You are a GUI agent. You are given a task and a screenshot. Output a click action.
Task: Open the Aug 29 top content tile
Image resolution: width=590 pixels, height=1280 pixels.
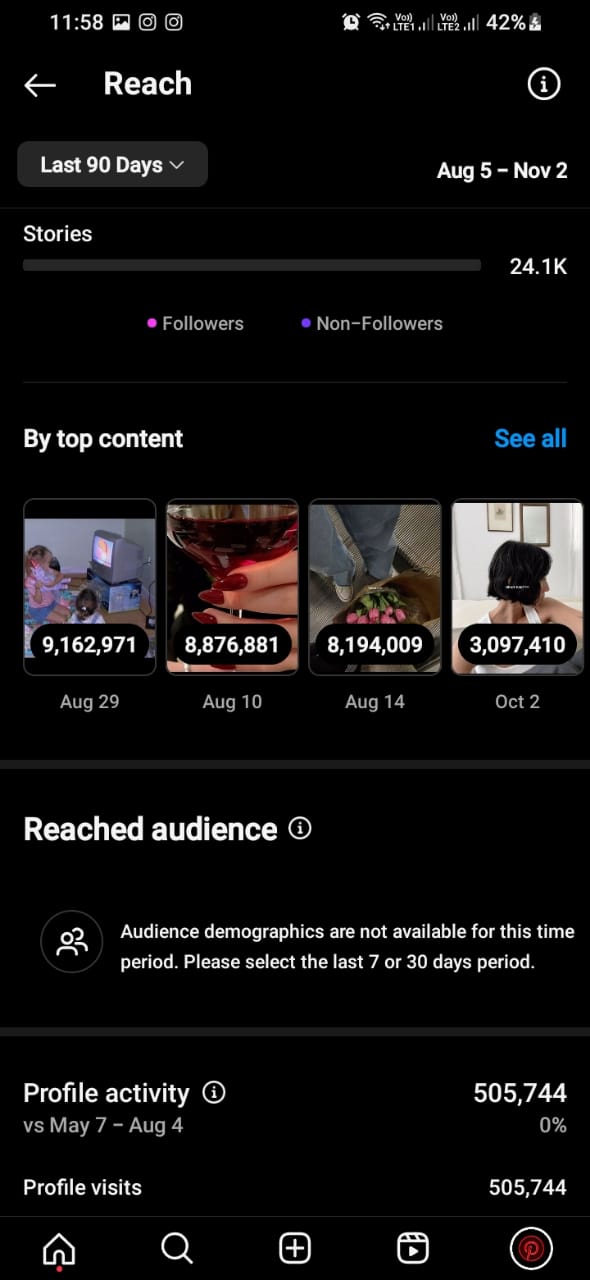90,587
